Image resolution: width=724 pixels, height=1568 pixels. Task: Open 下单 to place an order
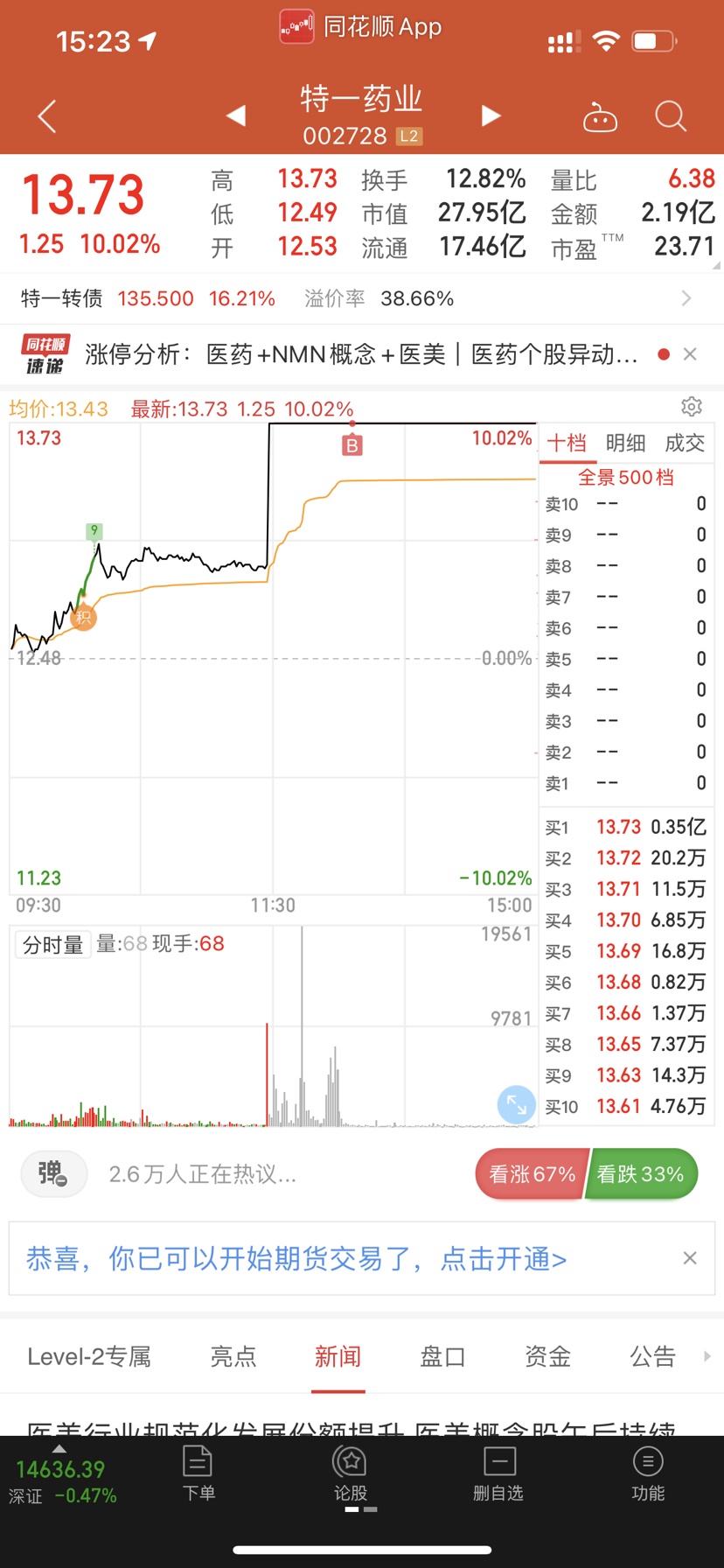[198, 1473]
